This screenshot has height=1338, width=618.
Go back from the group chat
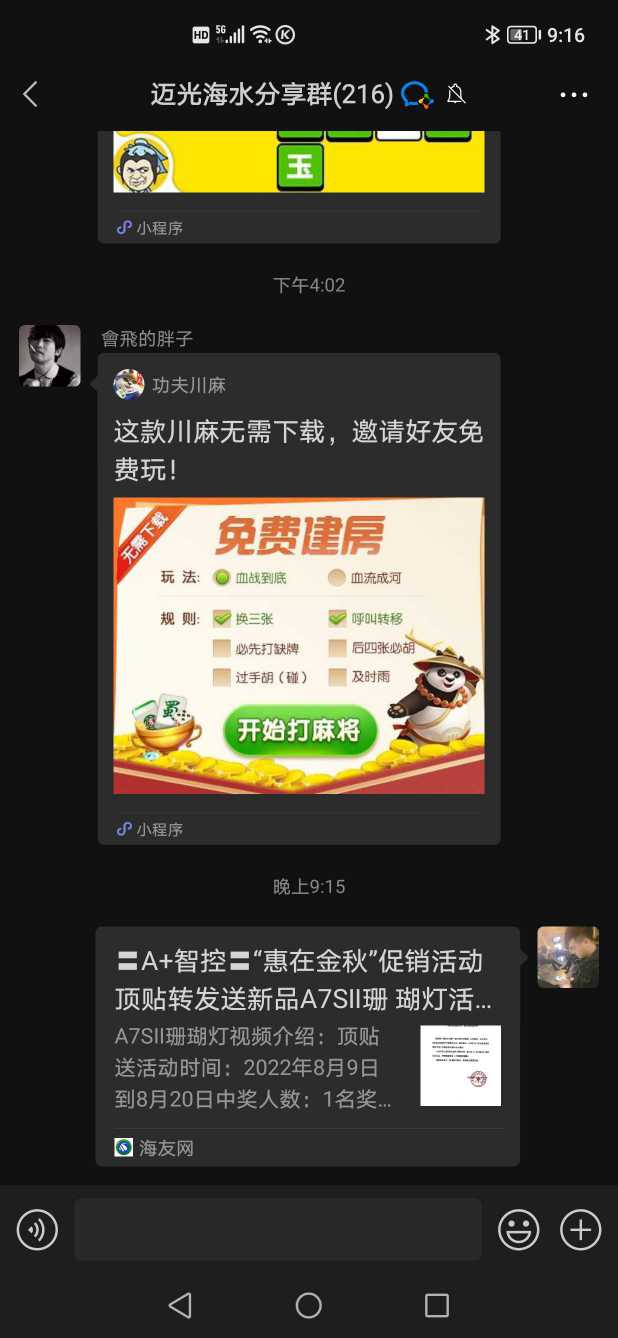pos(30,95)
